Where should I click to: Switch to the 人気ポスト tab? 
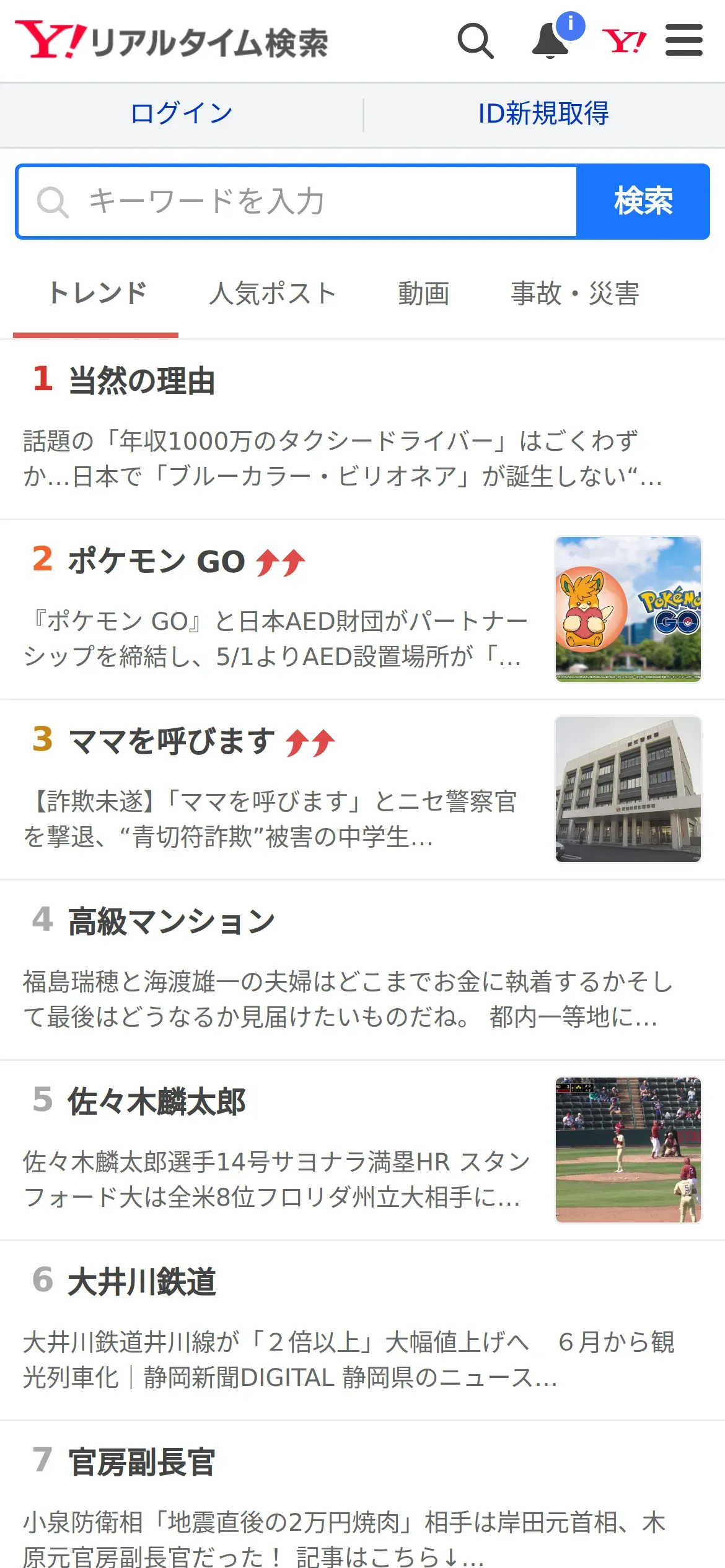pos(272,294)
